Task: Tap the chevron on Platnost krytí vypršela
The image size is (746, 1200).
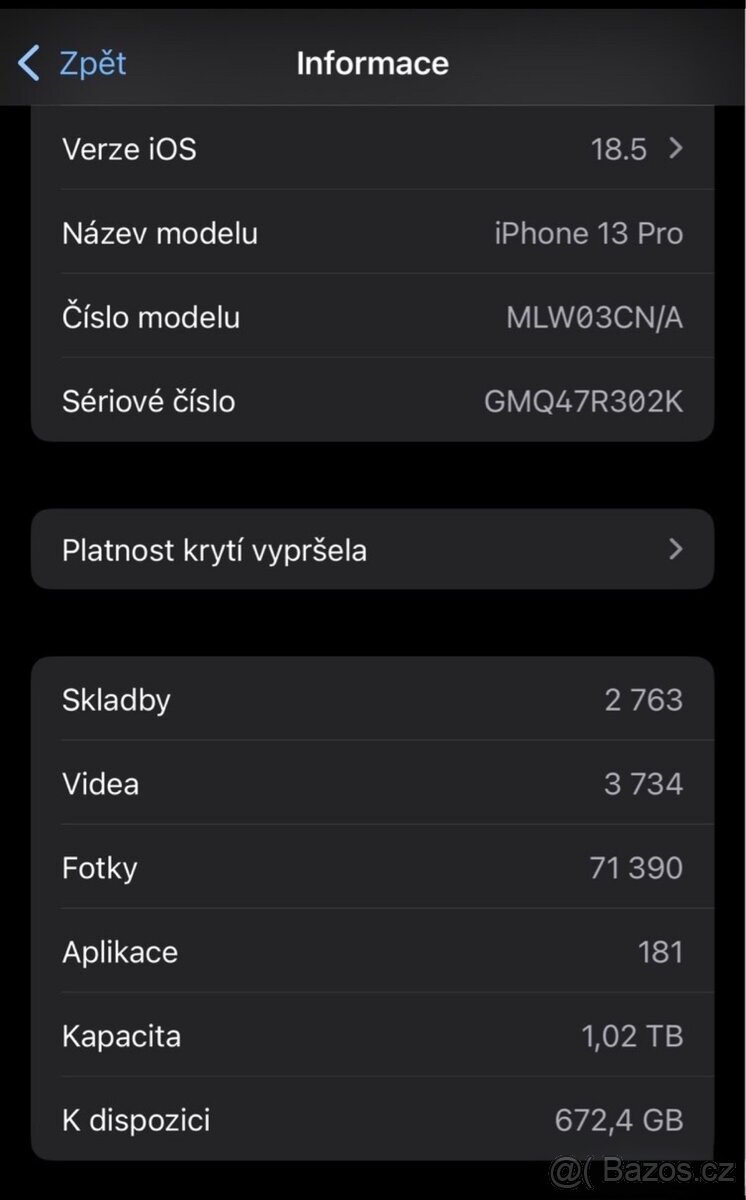Action: pos(676,549)
